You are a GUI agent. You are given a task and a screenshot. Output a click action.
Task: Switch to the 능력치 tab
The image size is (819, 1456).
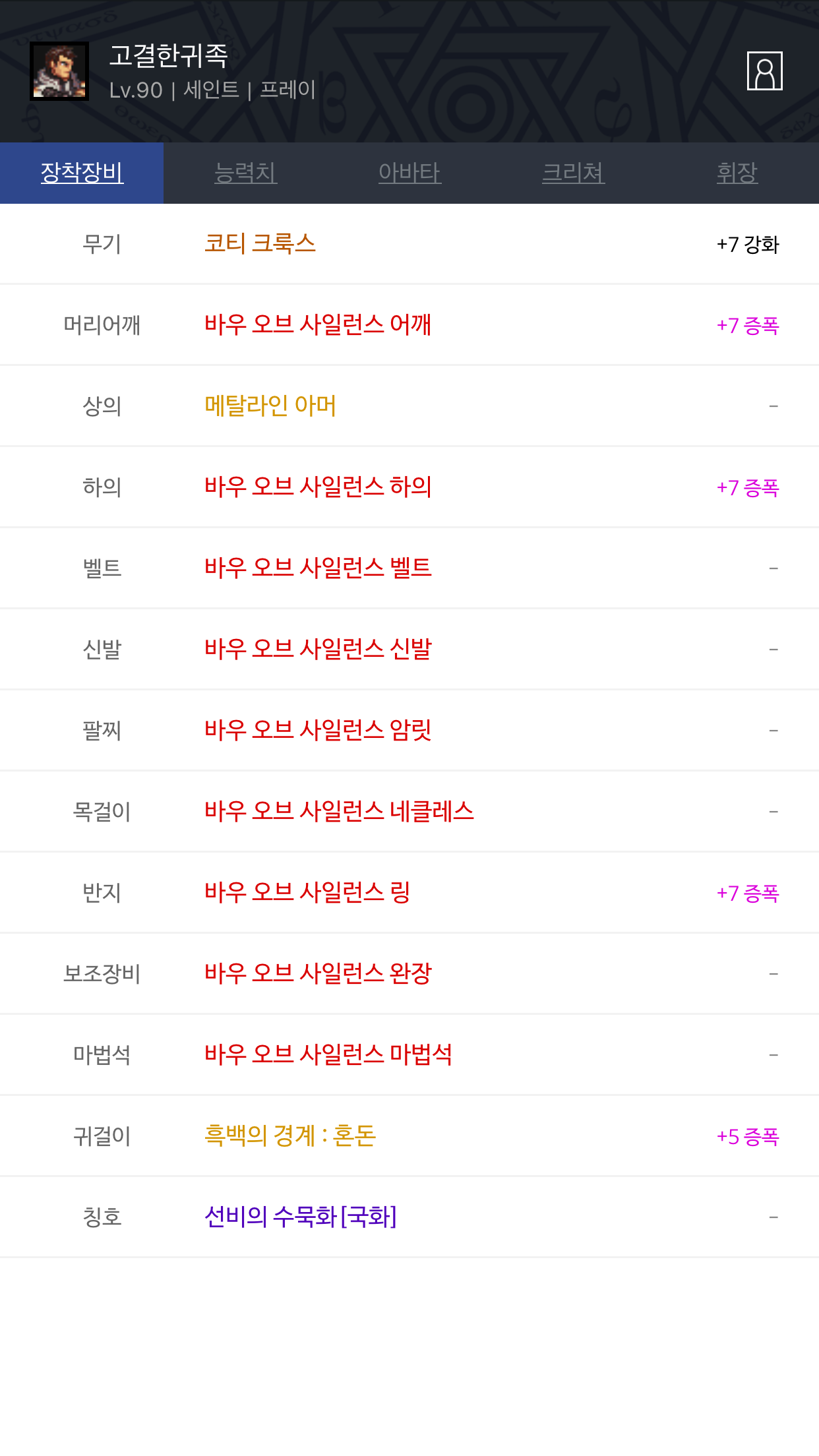click(245, 173)
